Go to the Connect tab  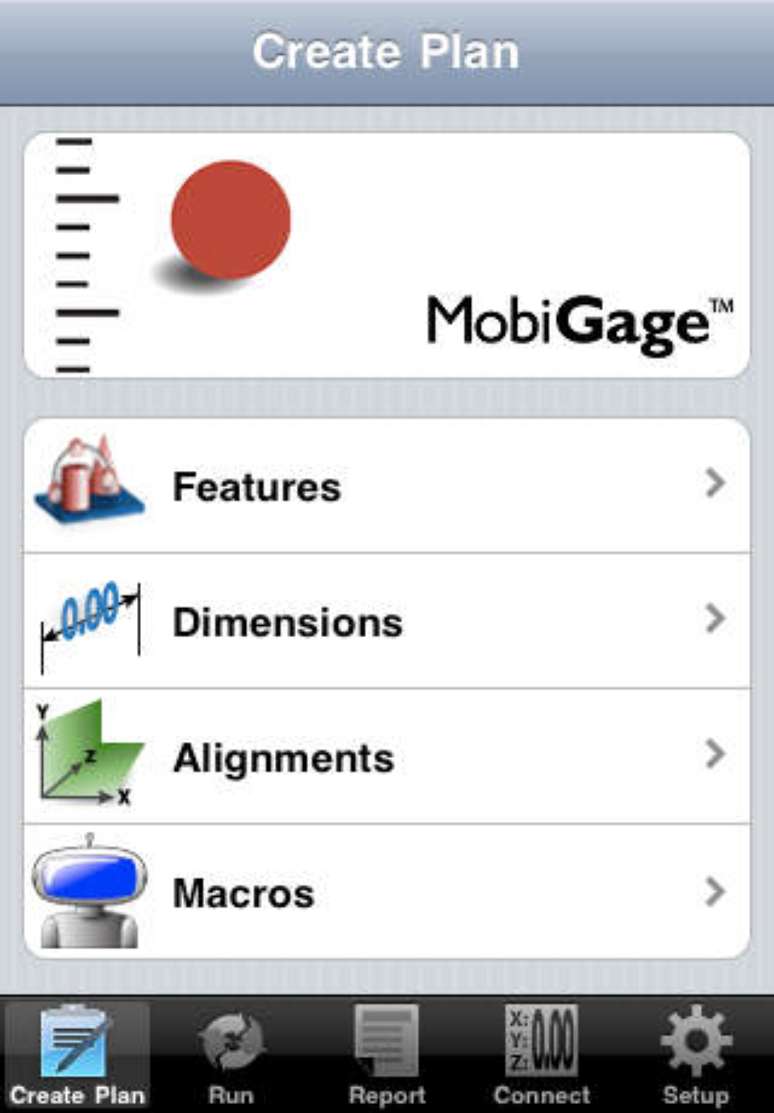point(541,1055)
